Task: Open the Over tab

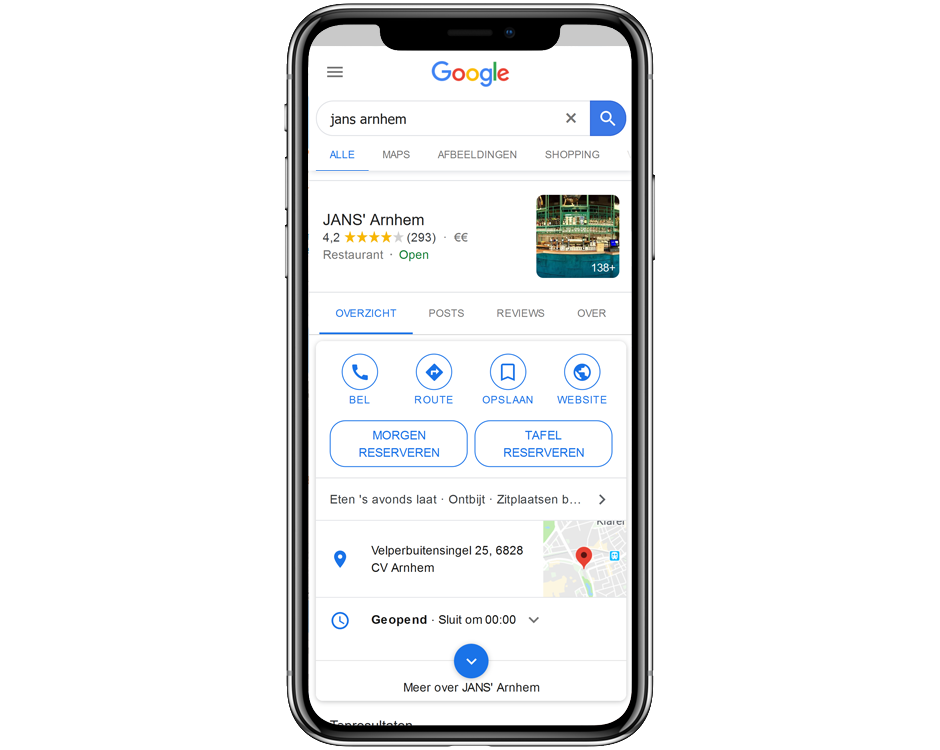Action: coord(591,313)
